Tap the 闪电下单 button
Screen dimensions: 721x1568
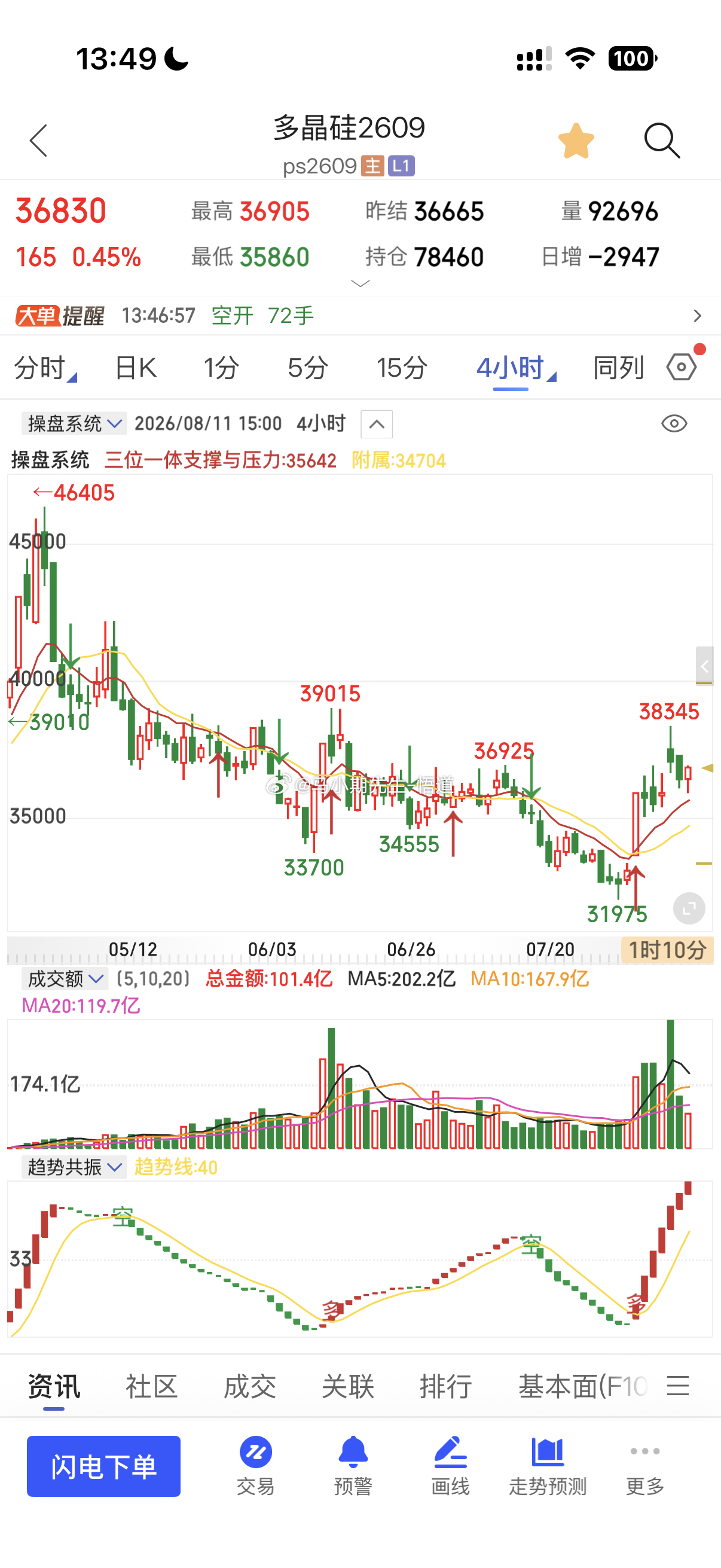103,1466
